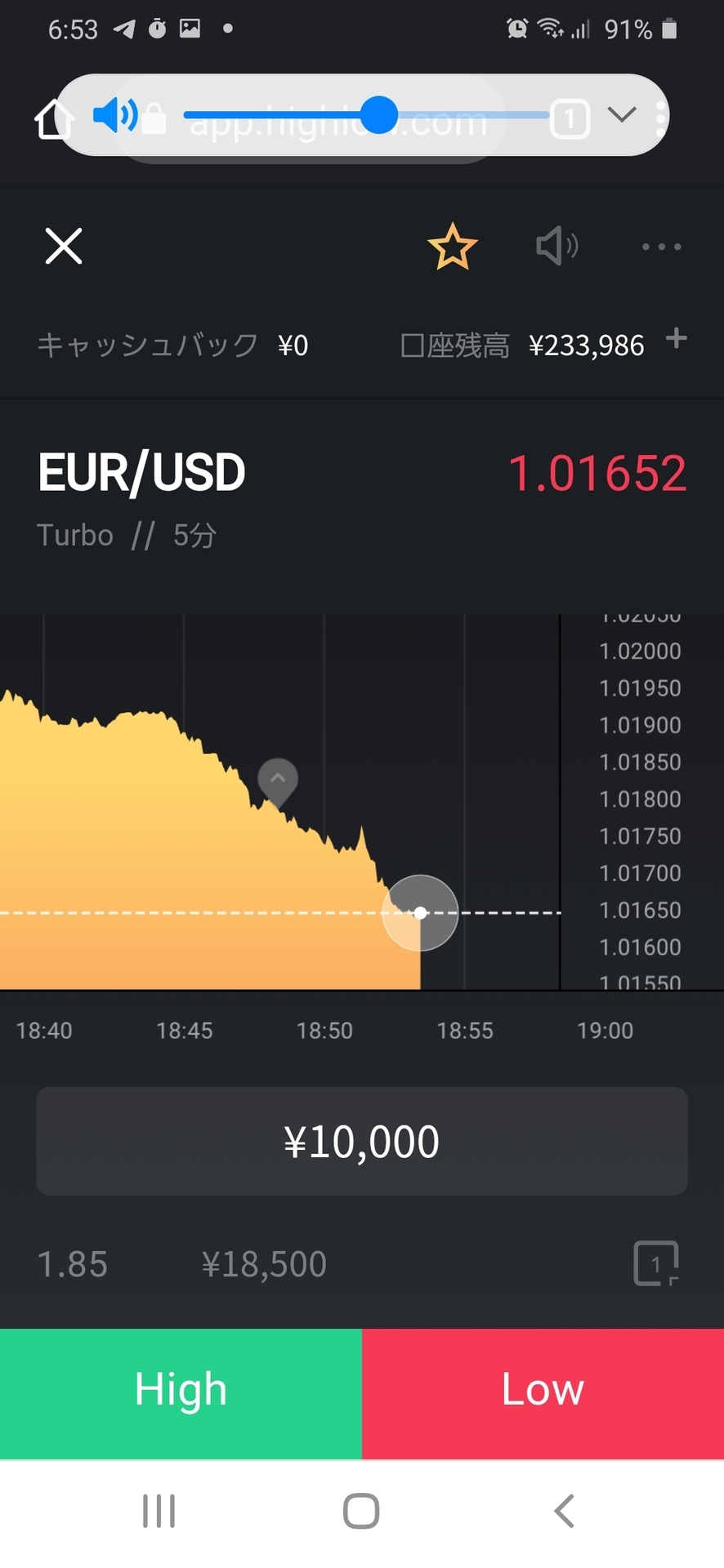Viewport: 724px width, 1568px height.
Task: Add EUR/USD to favorites with the star
Action: (452, 247)
